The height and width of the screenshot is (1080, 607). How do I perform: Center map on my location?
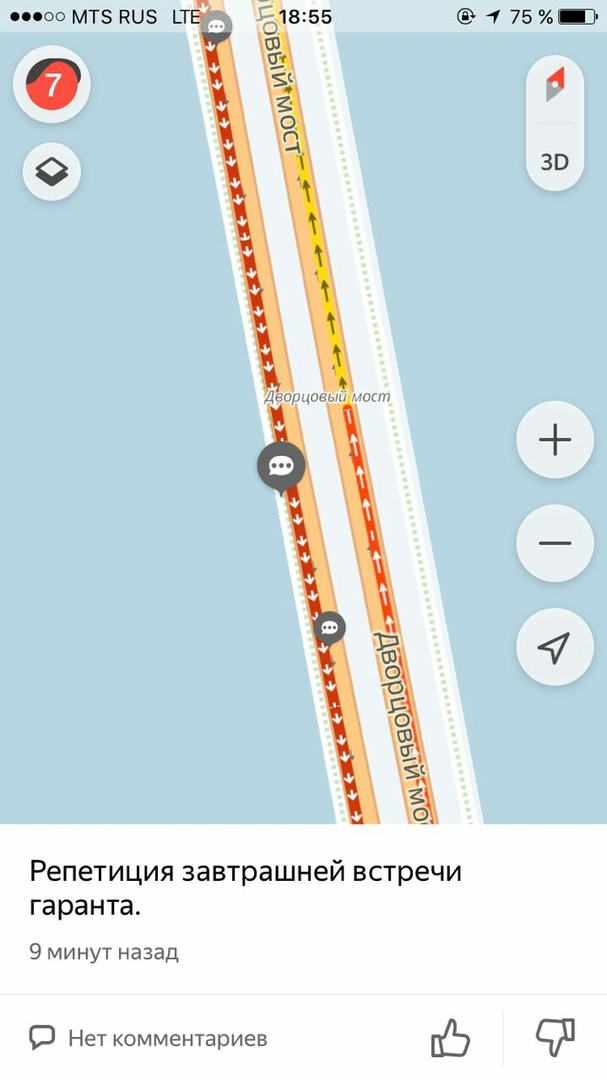coord(555,647)
